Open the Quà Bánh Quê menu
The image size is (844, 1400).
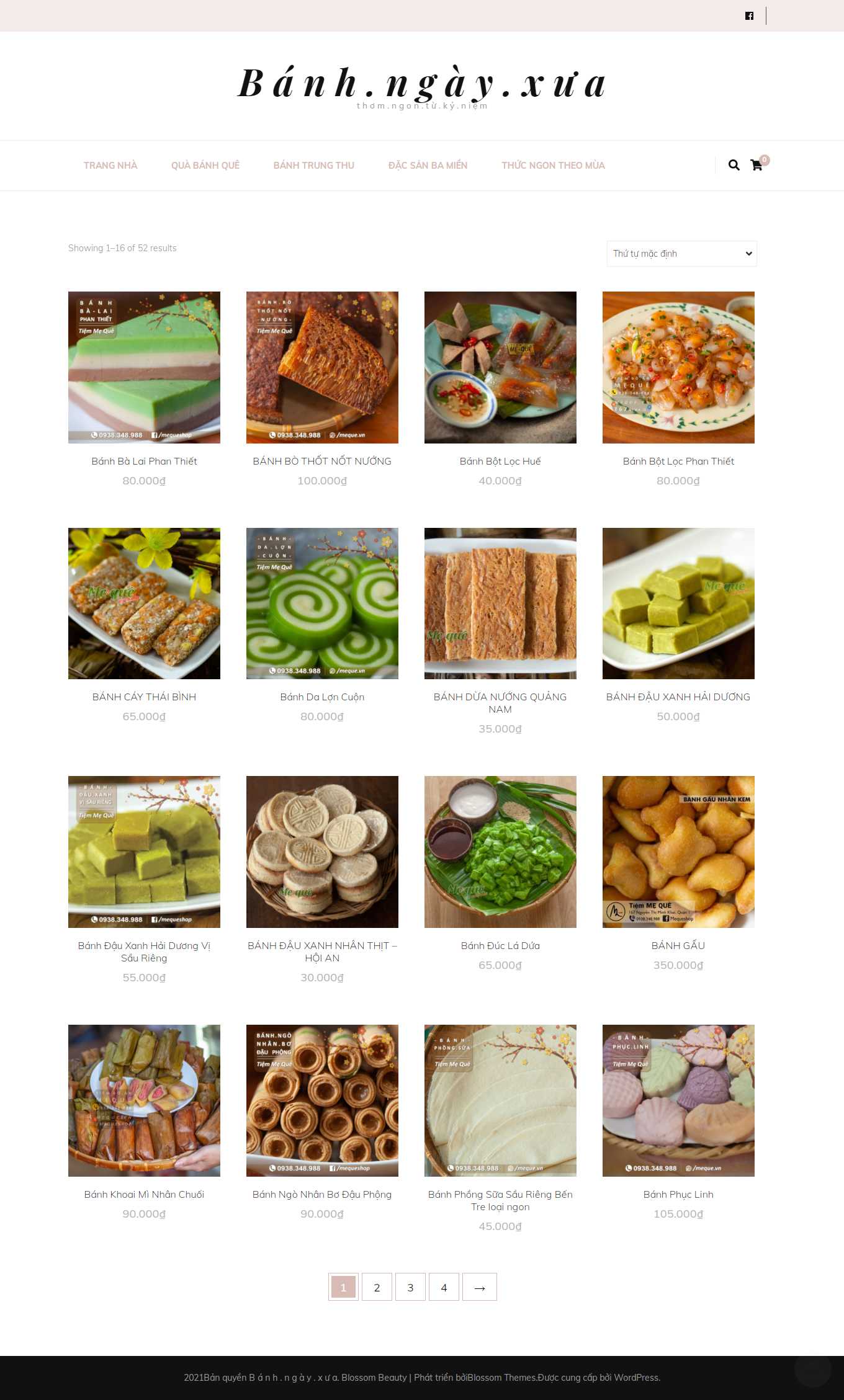pos(205,165)
